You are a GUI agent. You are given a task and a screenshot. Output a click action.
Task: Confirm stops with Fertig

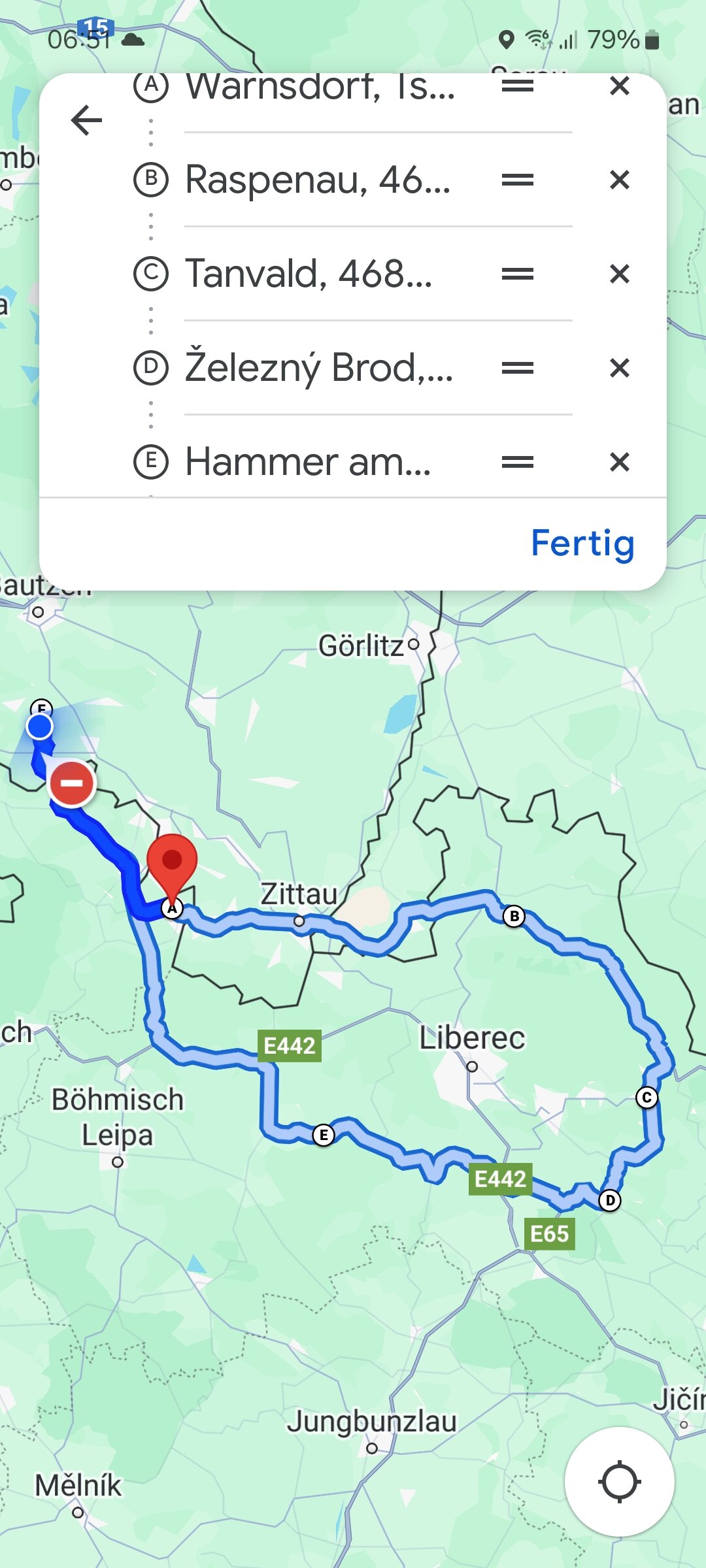pos(582,544)
